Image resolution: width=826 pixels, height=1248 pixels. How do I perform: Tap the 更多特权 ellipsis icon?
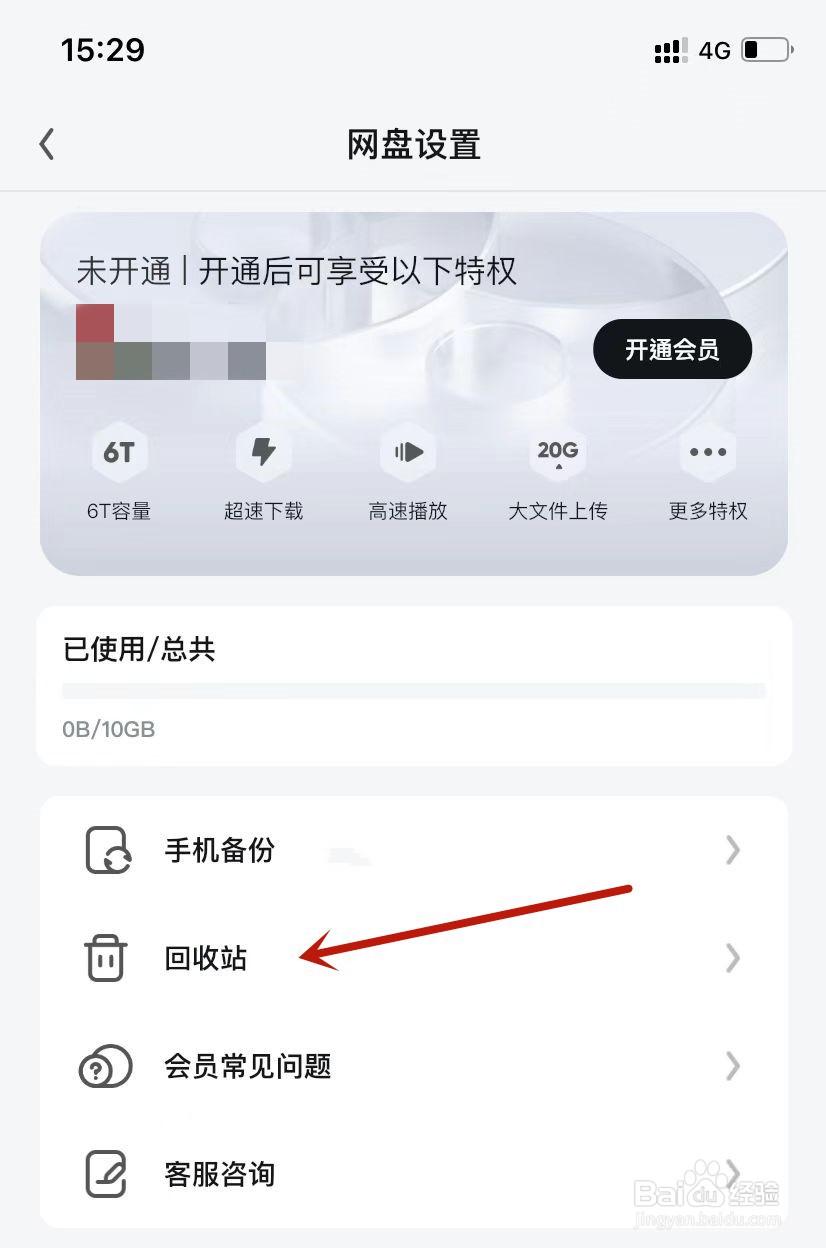coord(707,452)
